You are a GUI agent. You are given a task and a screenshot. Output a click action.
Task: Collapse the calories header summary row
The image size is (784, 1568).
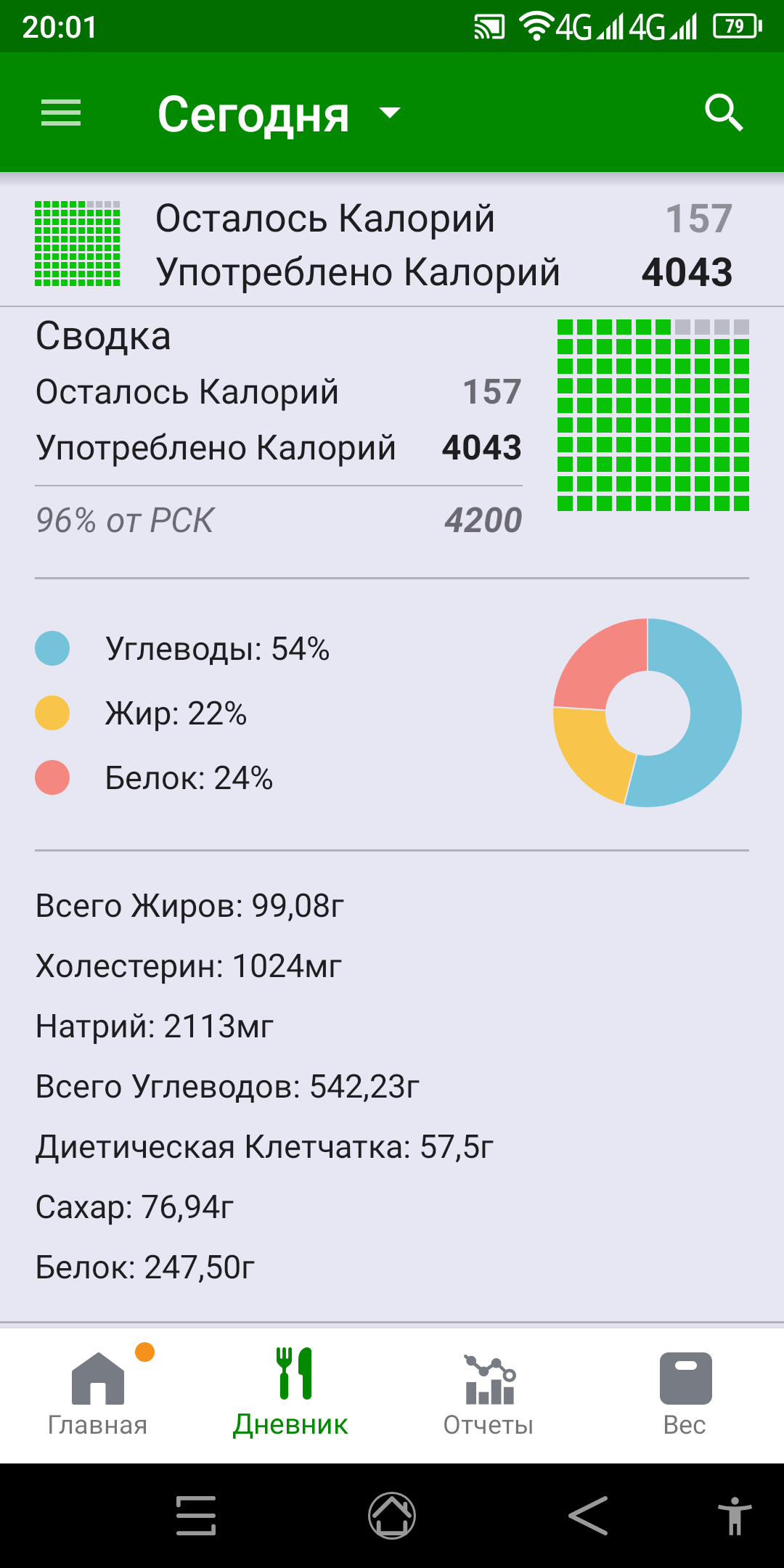392,244
